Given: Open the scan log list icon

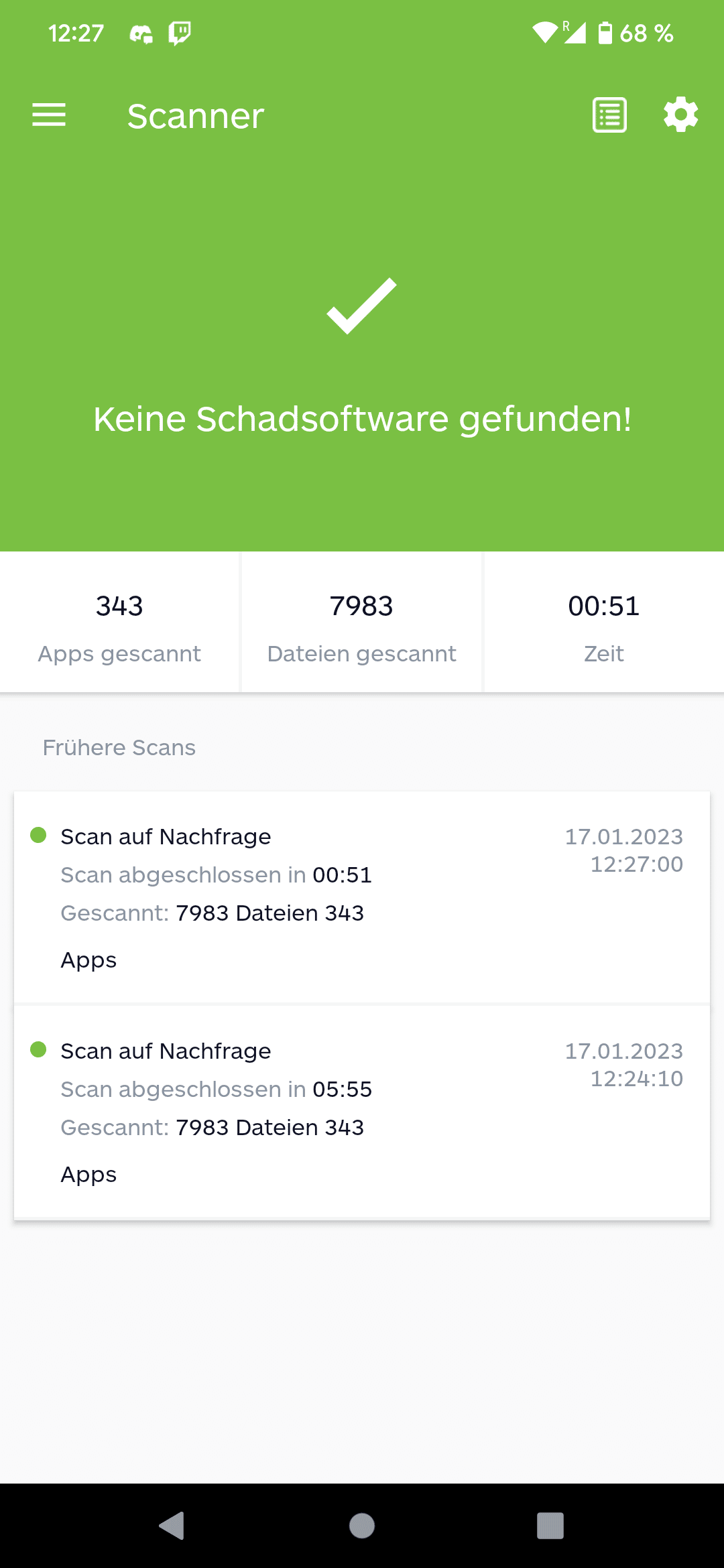Looking at the screenshot, I should (609, 115).
